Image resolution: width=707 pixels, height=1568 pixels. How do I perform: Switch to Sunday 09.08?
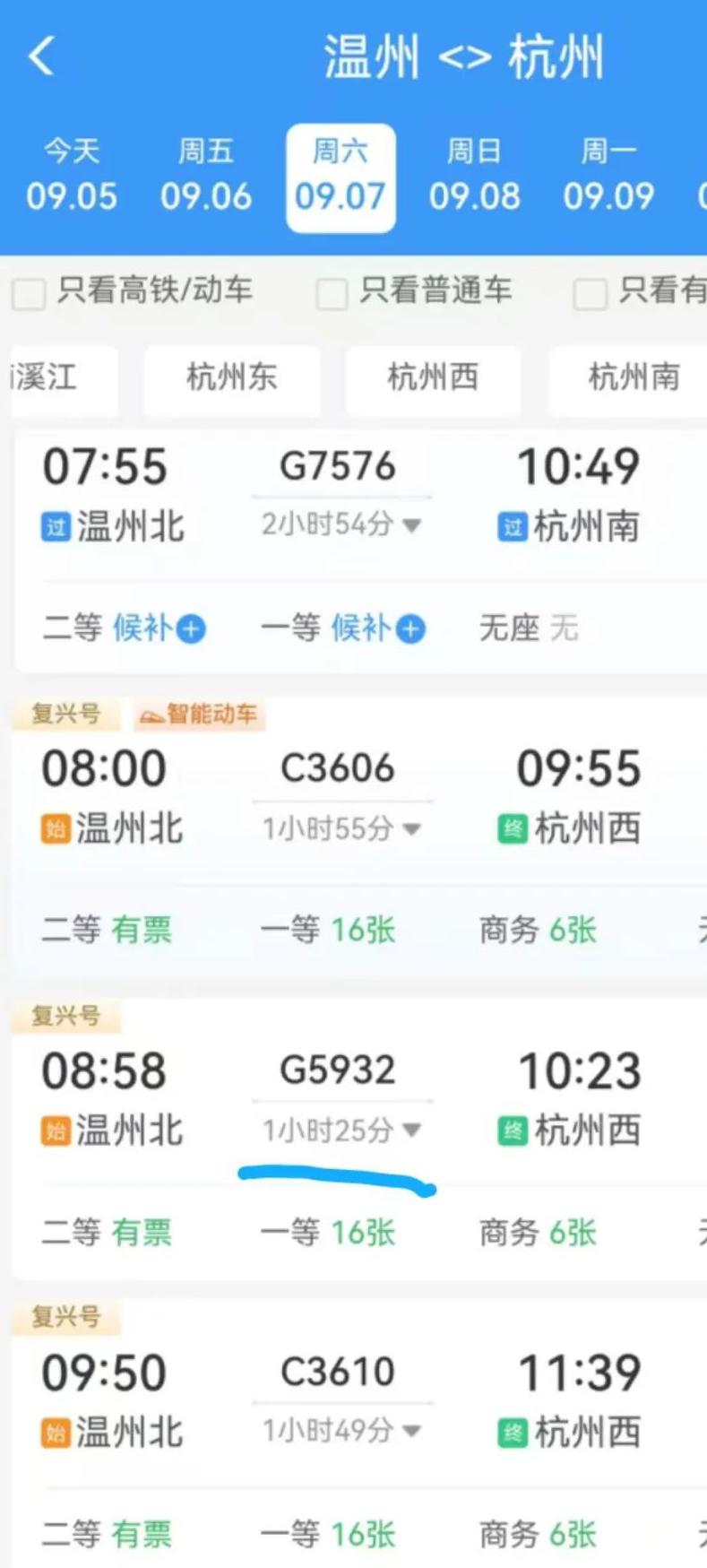coord(474,176)
